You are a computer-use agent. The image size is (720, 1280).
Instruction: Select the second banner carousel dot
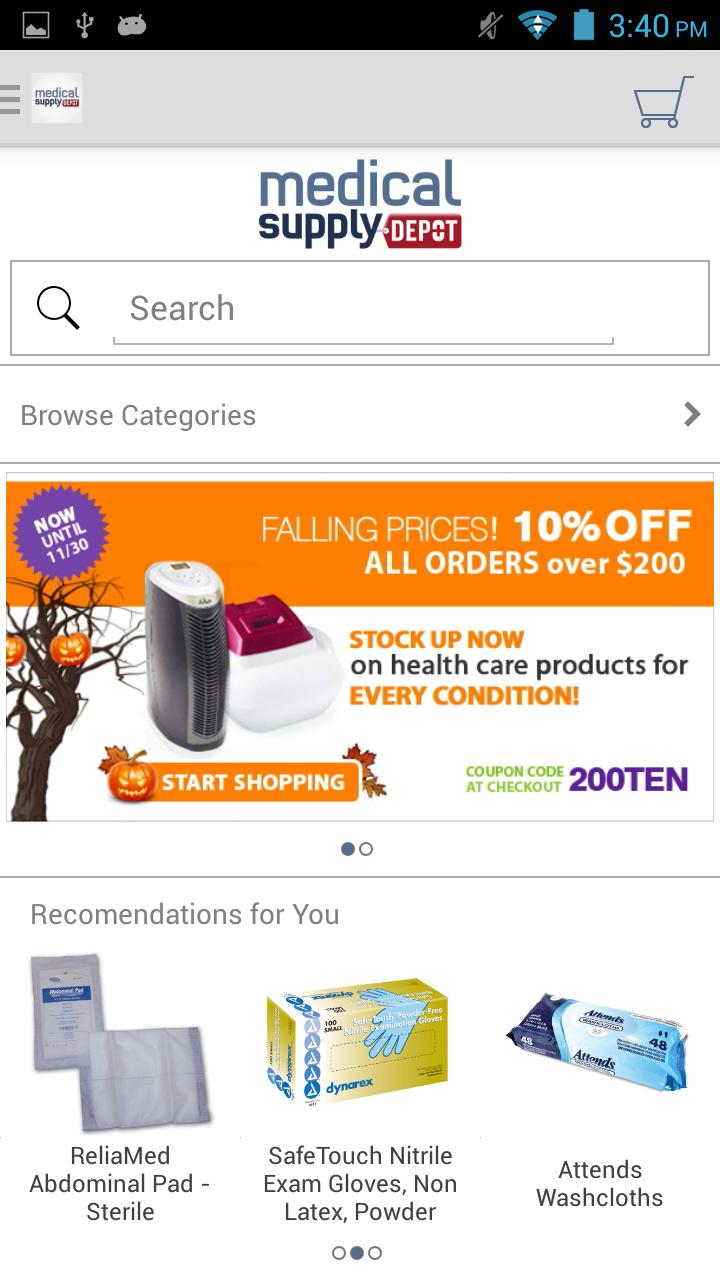click(366, 848)
